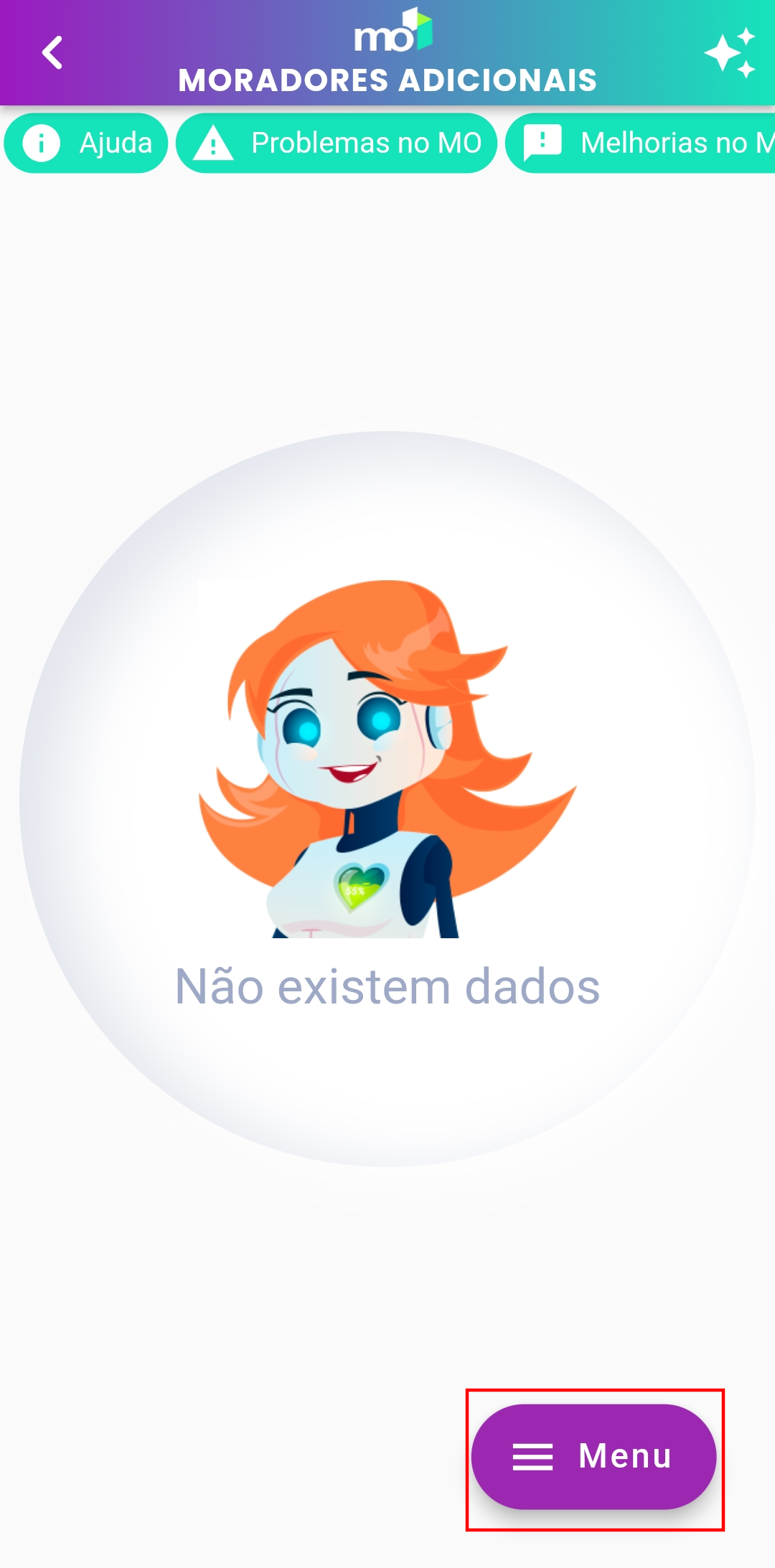Click the hamburger lines inside the Menu button

tap(532, 1455)
